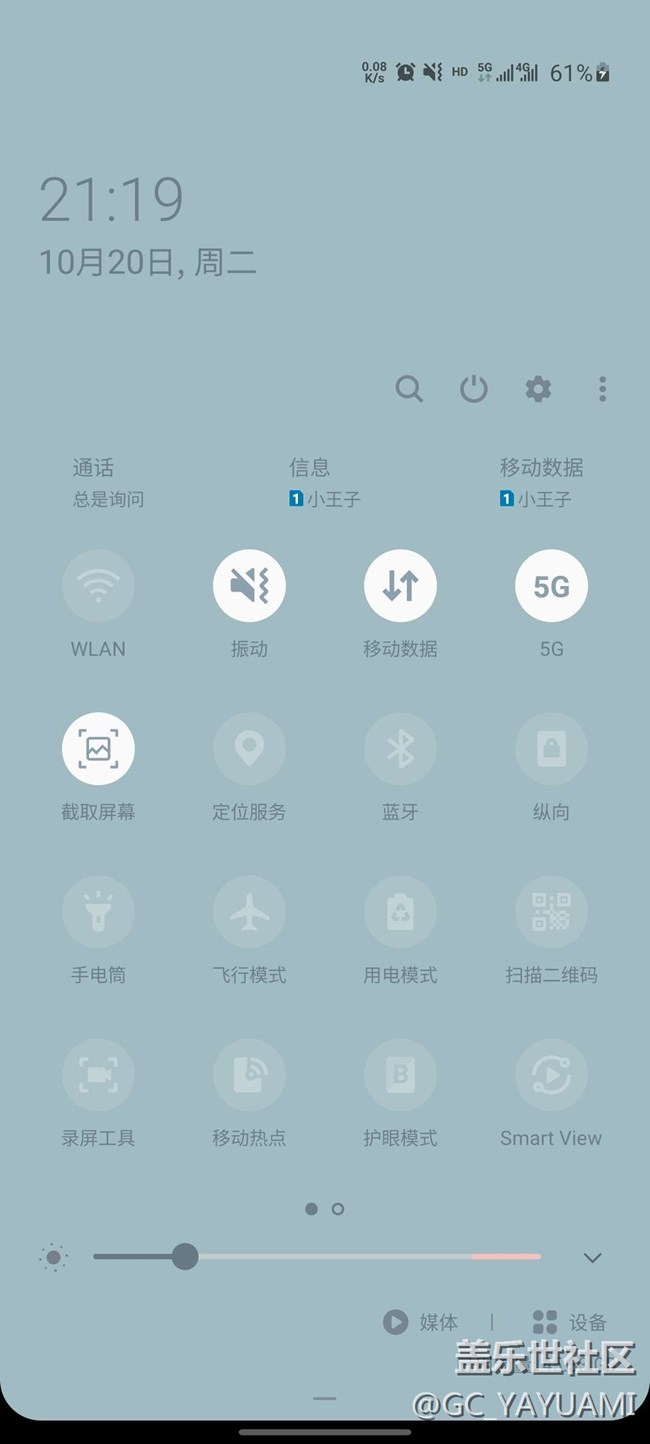Viewport: 650px width, 1444px height.
Task: Toggle the 纵向 rotation tile
Action: click(551, 749)
